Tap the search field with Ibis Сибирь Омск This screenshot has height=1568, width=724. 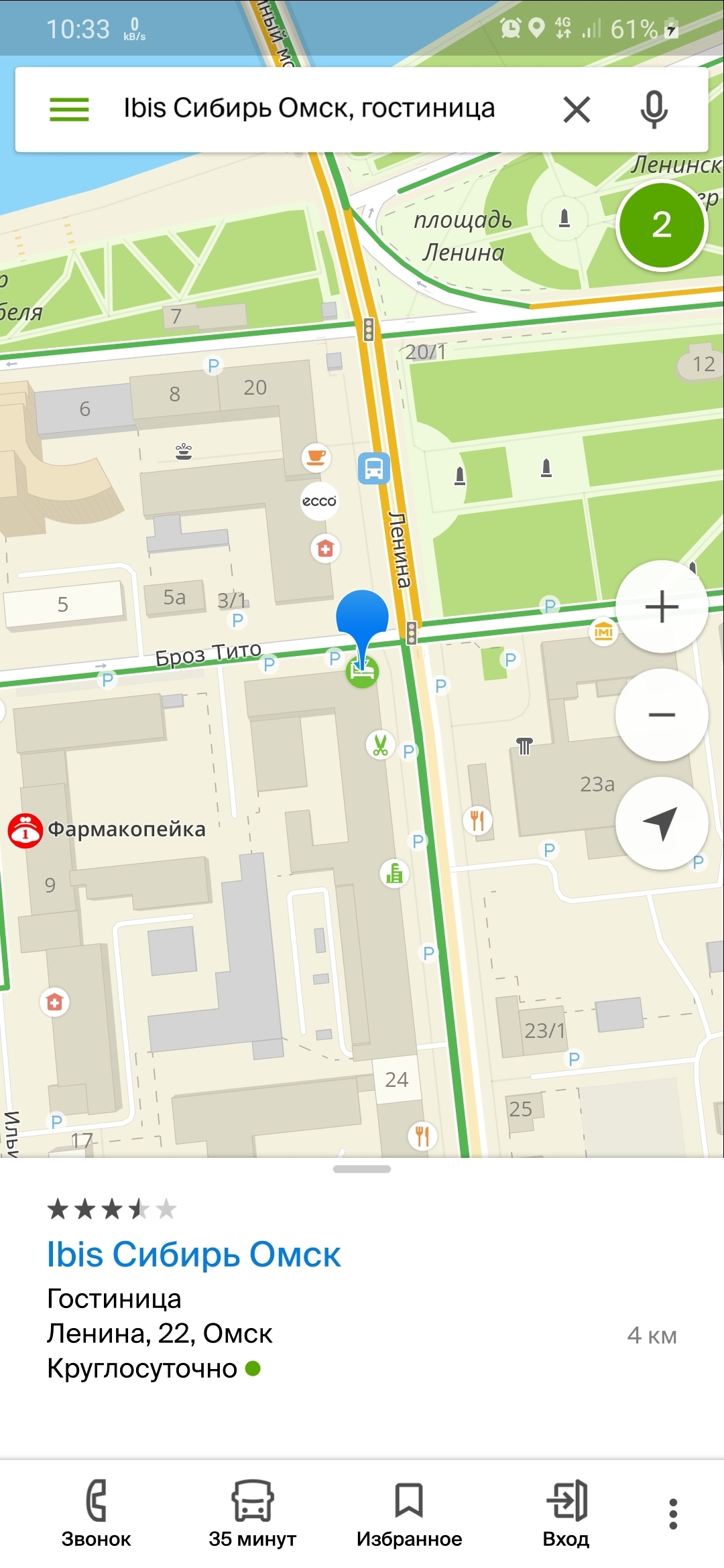pos(308,109)
